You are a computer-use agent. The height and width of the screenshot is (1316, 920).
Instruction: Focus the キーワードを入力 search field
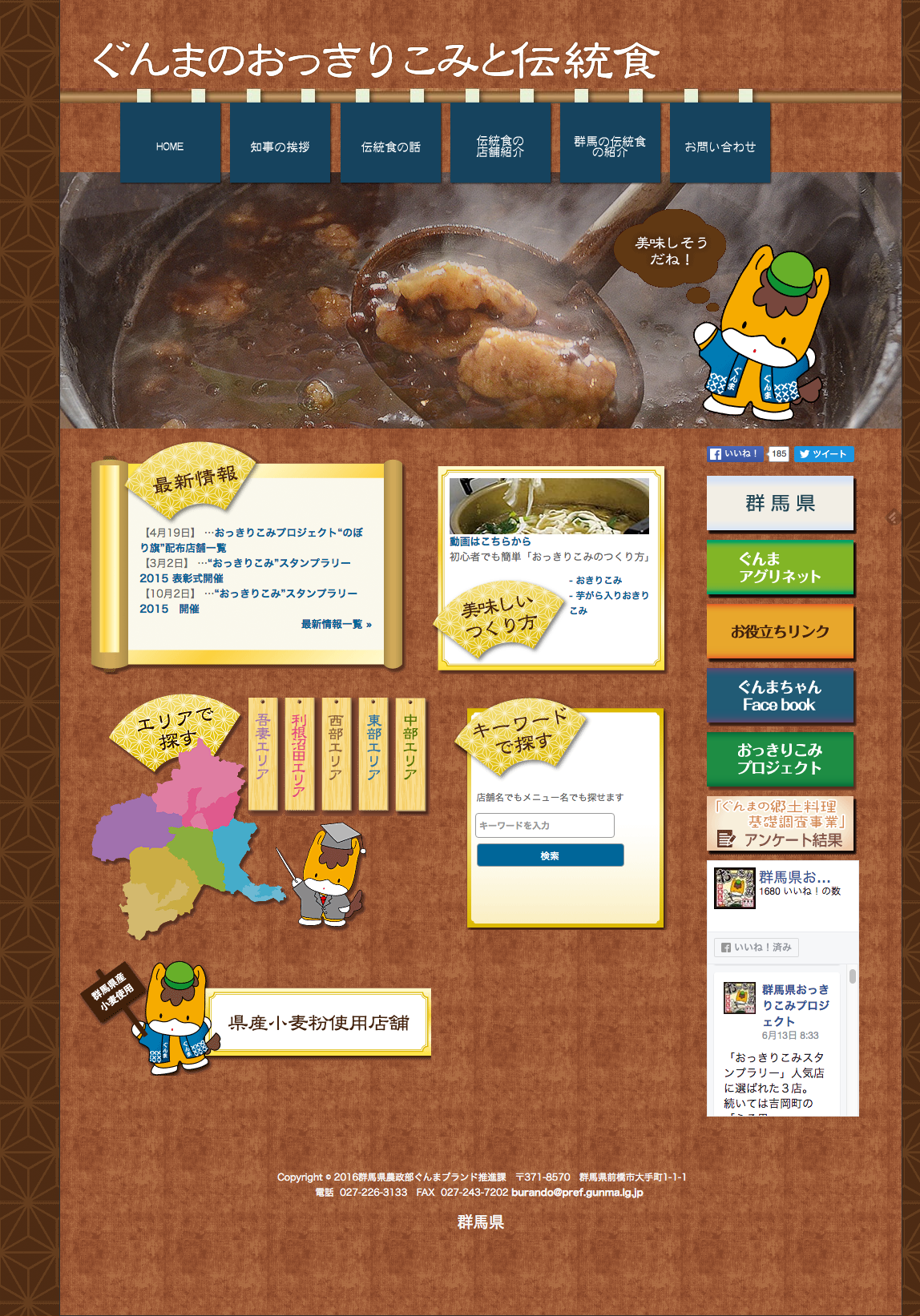click(545, 825)
